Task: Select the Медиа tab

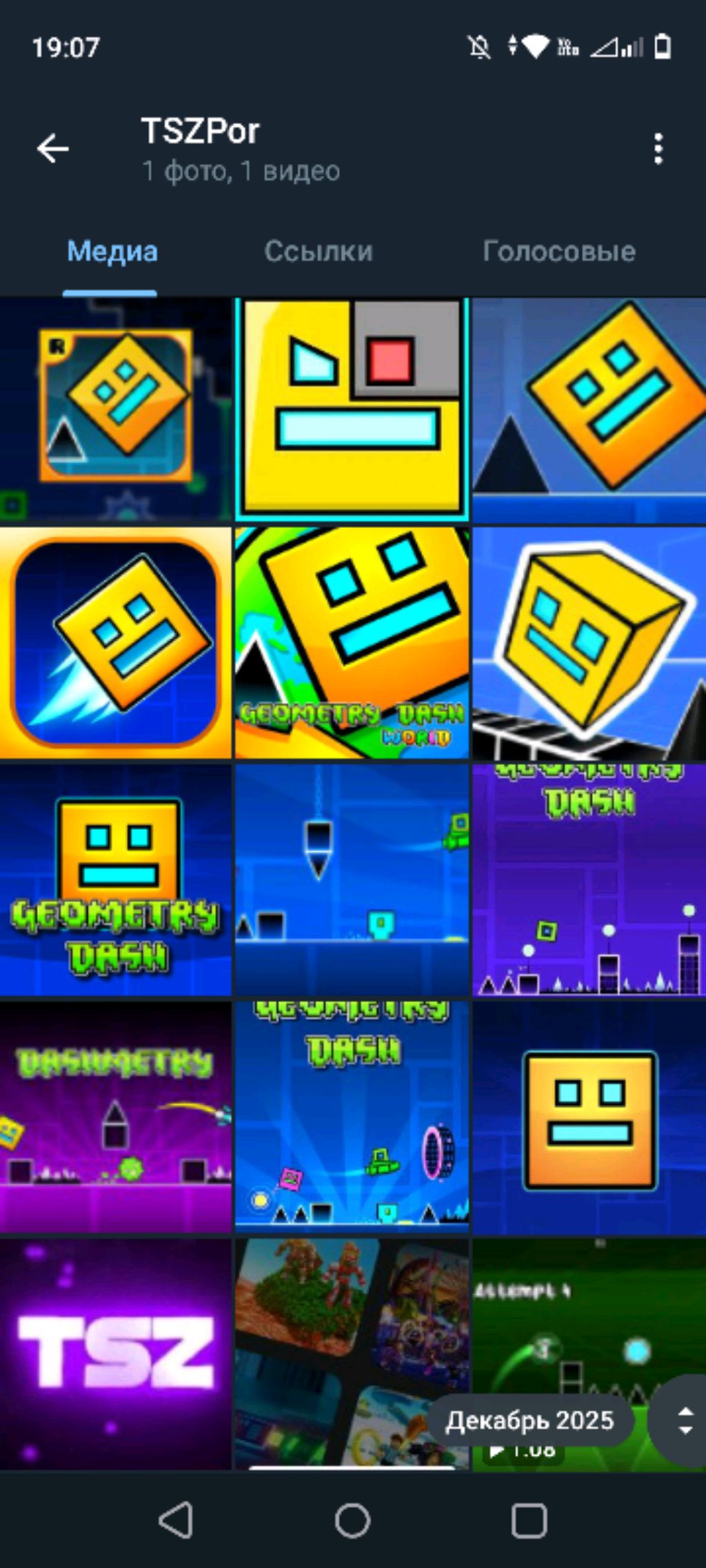Action: (x=112, y=252)
